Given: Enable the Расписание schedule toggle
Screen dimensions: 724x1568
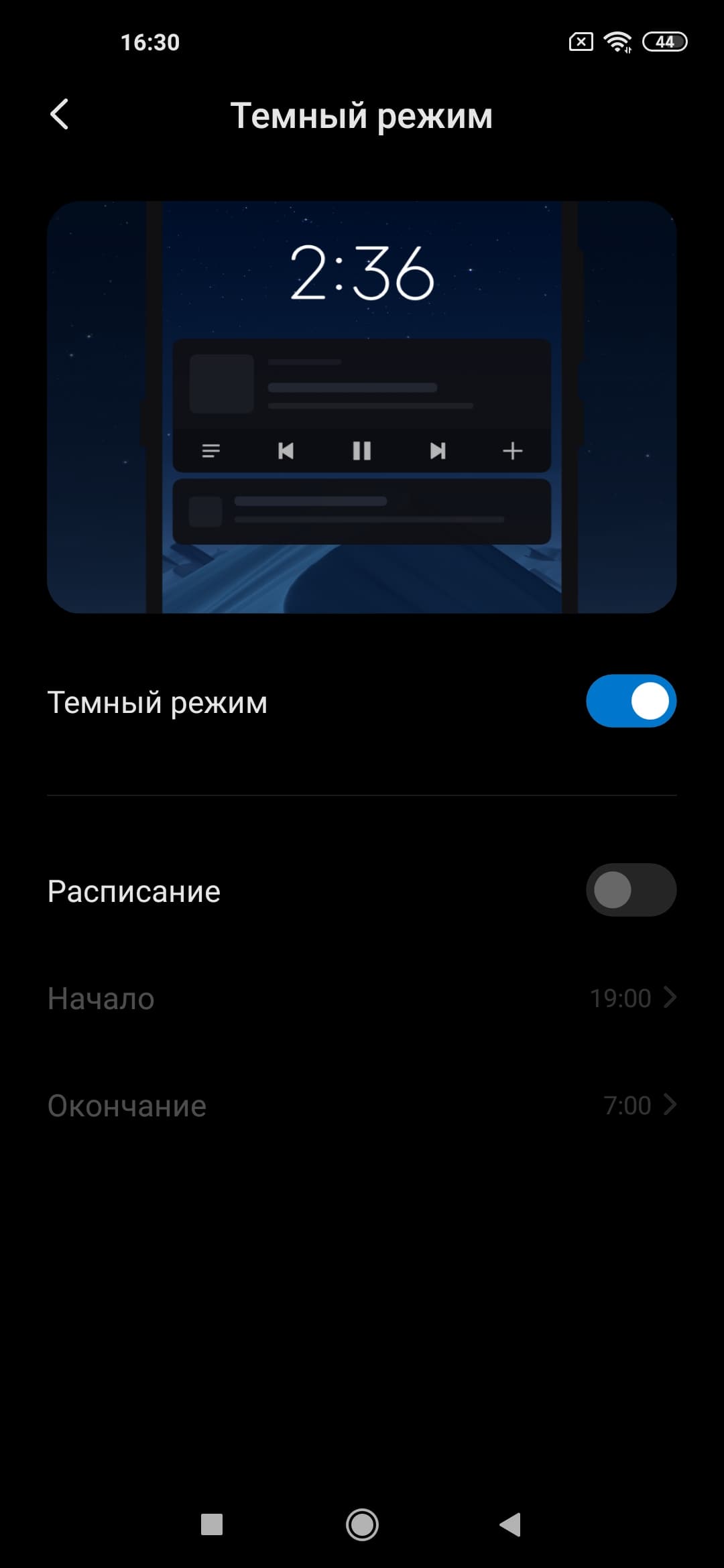Looking at the screenshot, I should pyautogui.click(x=630, y=890).
